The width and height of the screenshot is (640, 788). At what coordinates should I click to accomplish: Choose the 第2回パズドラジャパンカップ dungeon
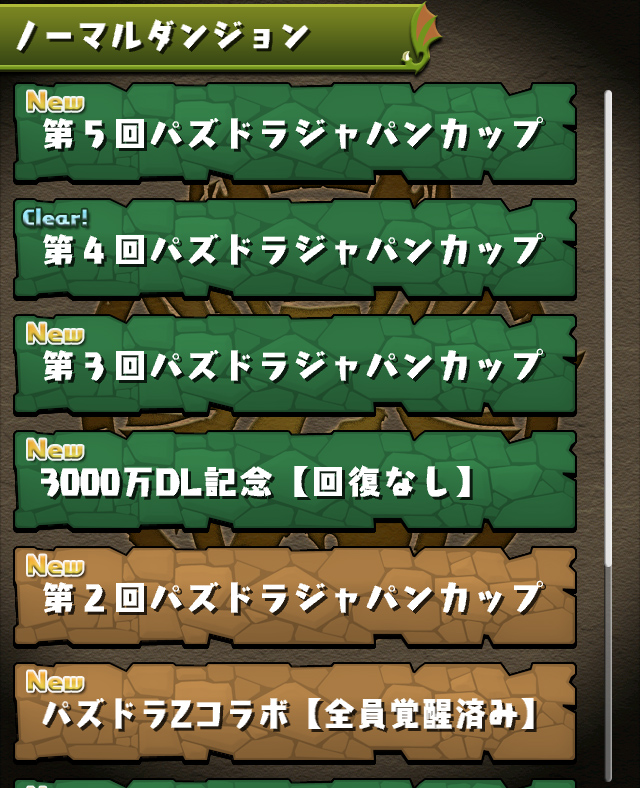(x=295, y=597)
